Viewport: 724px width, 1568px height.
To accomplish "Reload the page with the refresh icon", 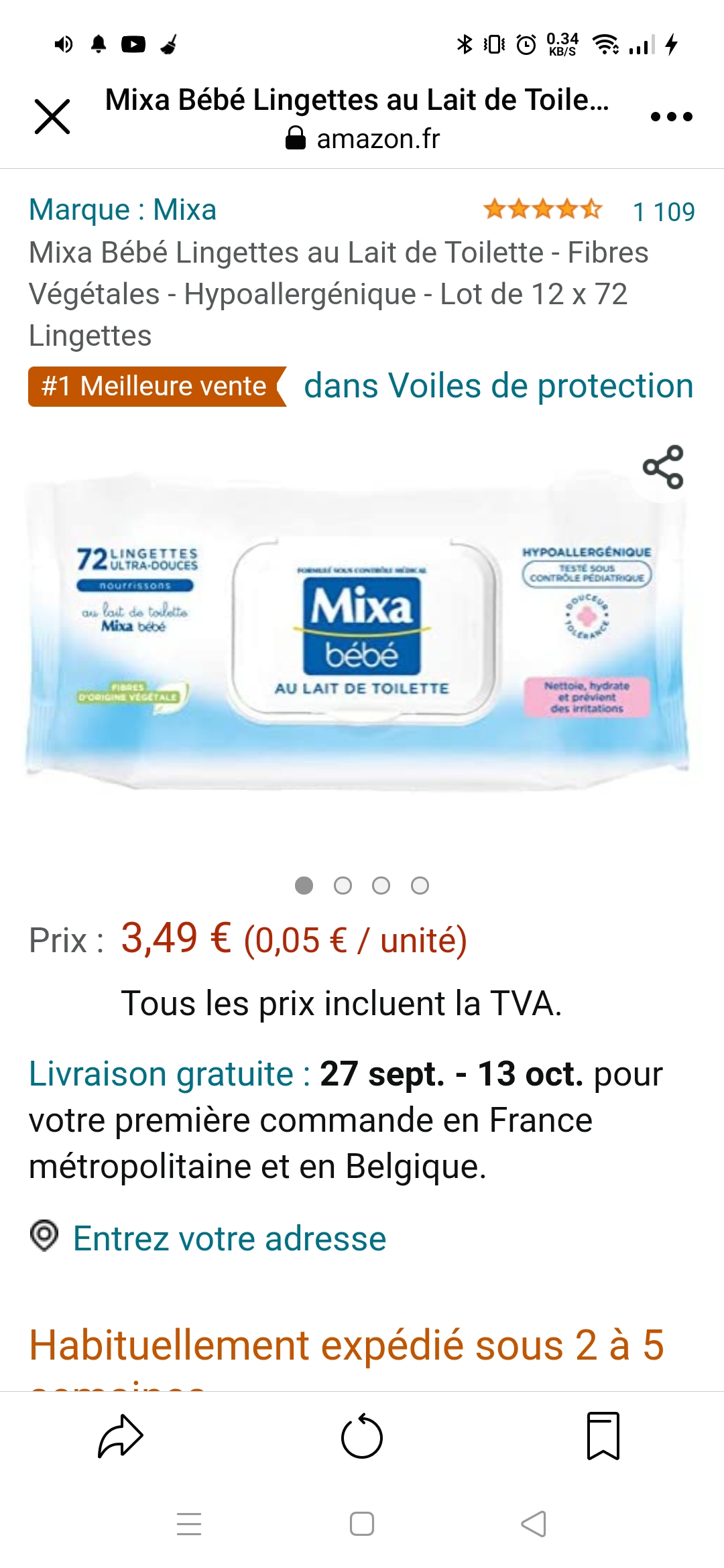I will [x=362, y=1436].
